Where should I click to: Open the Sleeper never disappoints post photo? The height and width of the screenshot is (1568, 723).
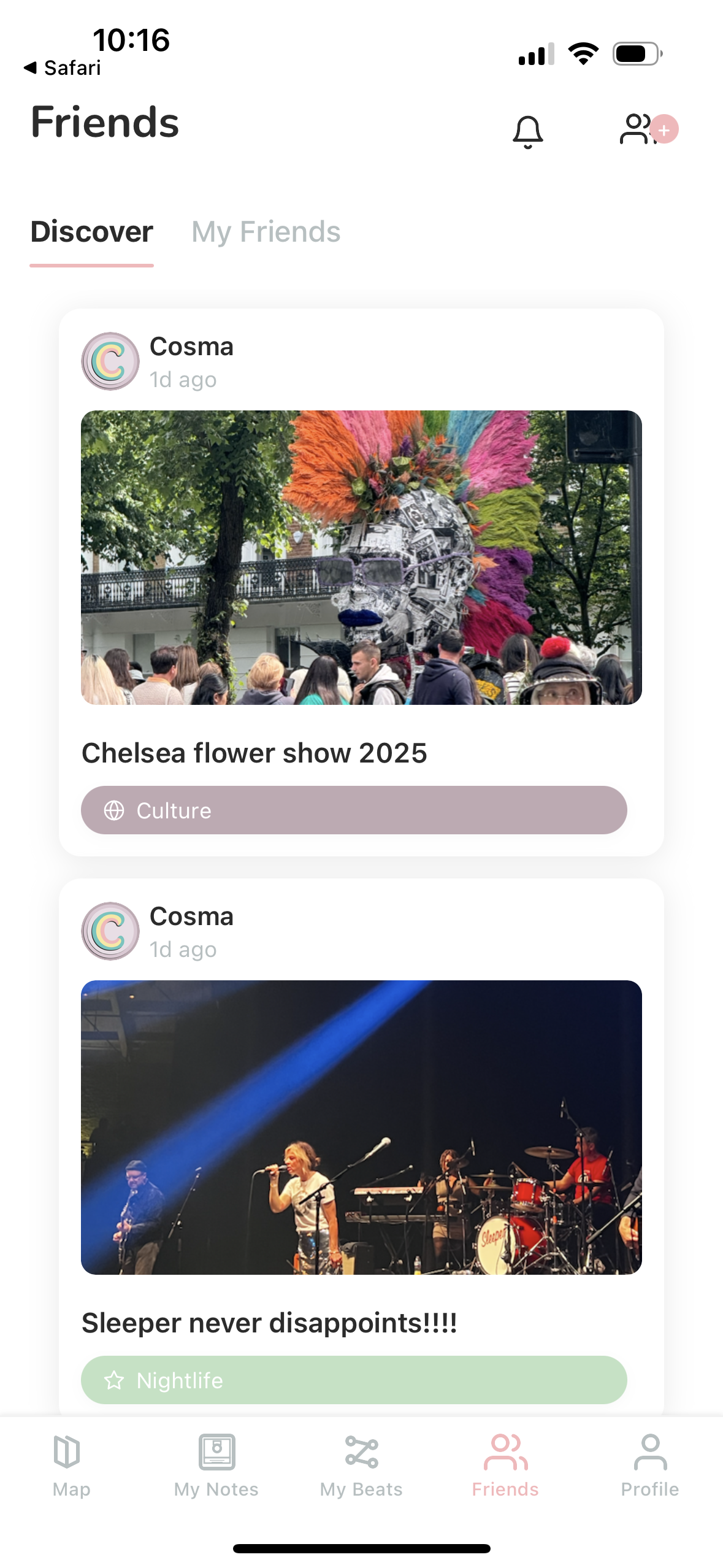click(x=361, y=1128)
